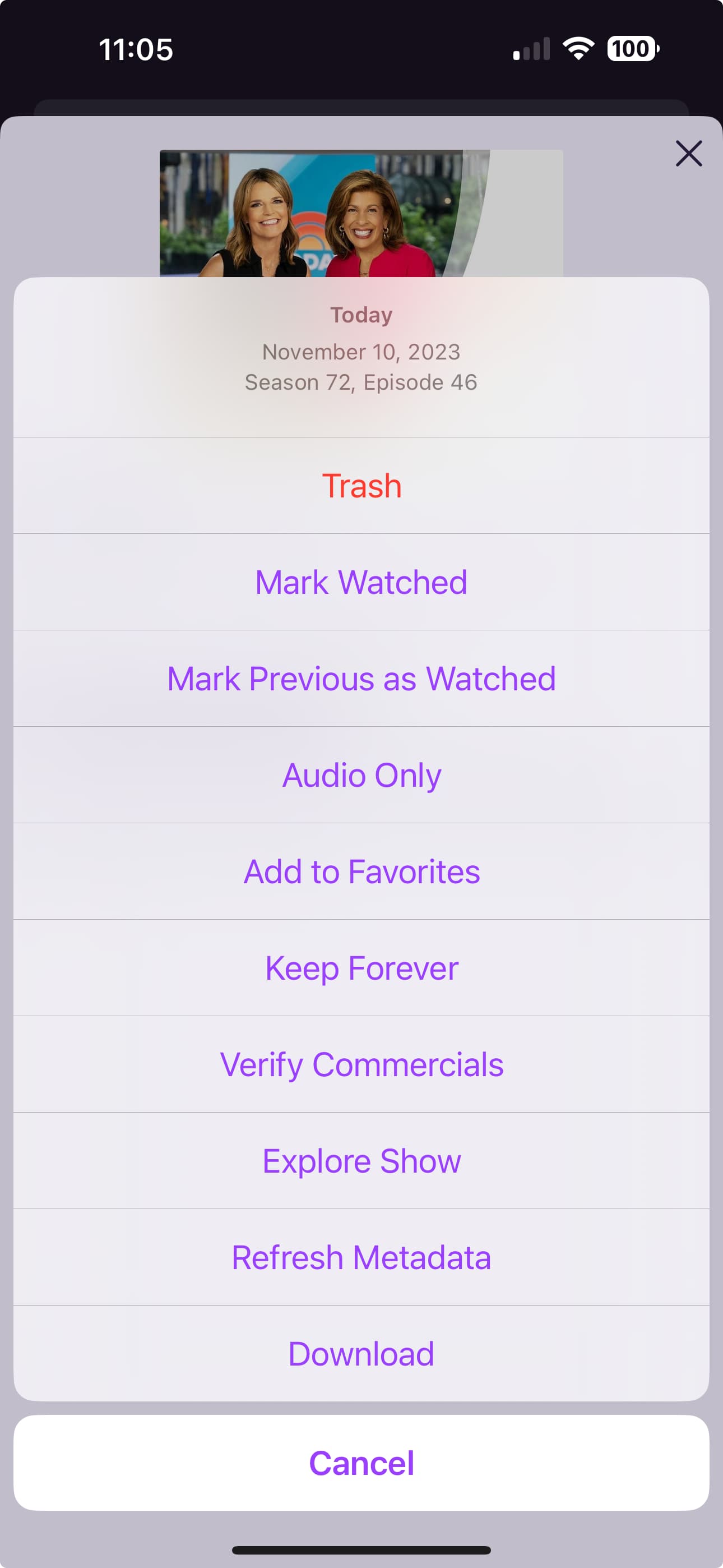Download this episode
723x1568 pixels.
pyautogui.click(x=361, y=1354)
